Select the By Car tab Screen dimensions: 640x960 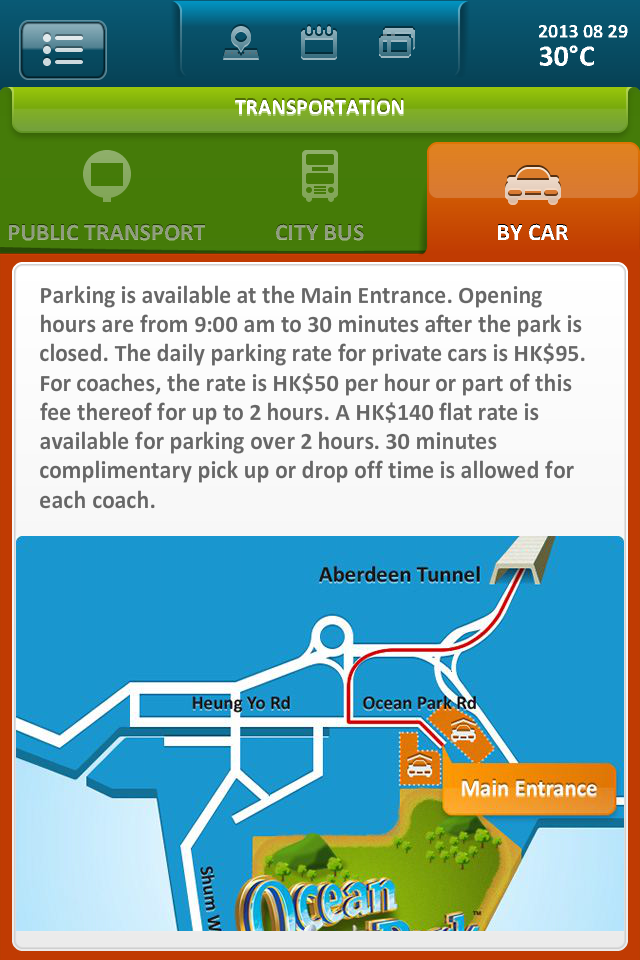[x=532, y=198]
